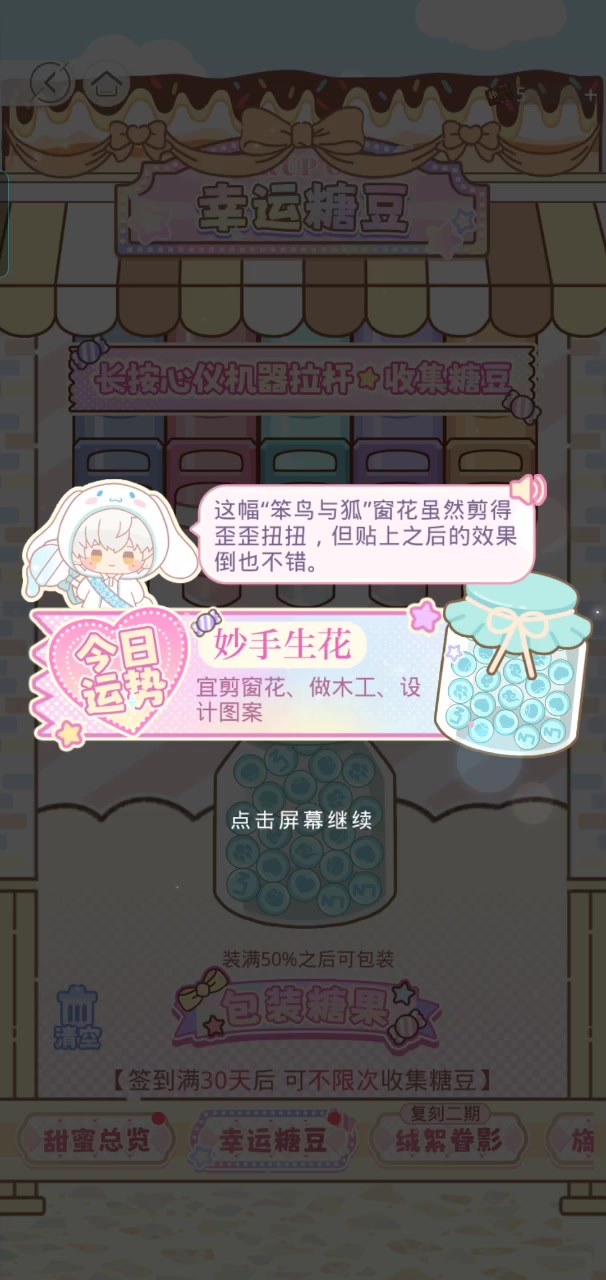The height and width of the screenshot is (1280, 606).
Task: Return to the game home screen
Action: [103, 83]
